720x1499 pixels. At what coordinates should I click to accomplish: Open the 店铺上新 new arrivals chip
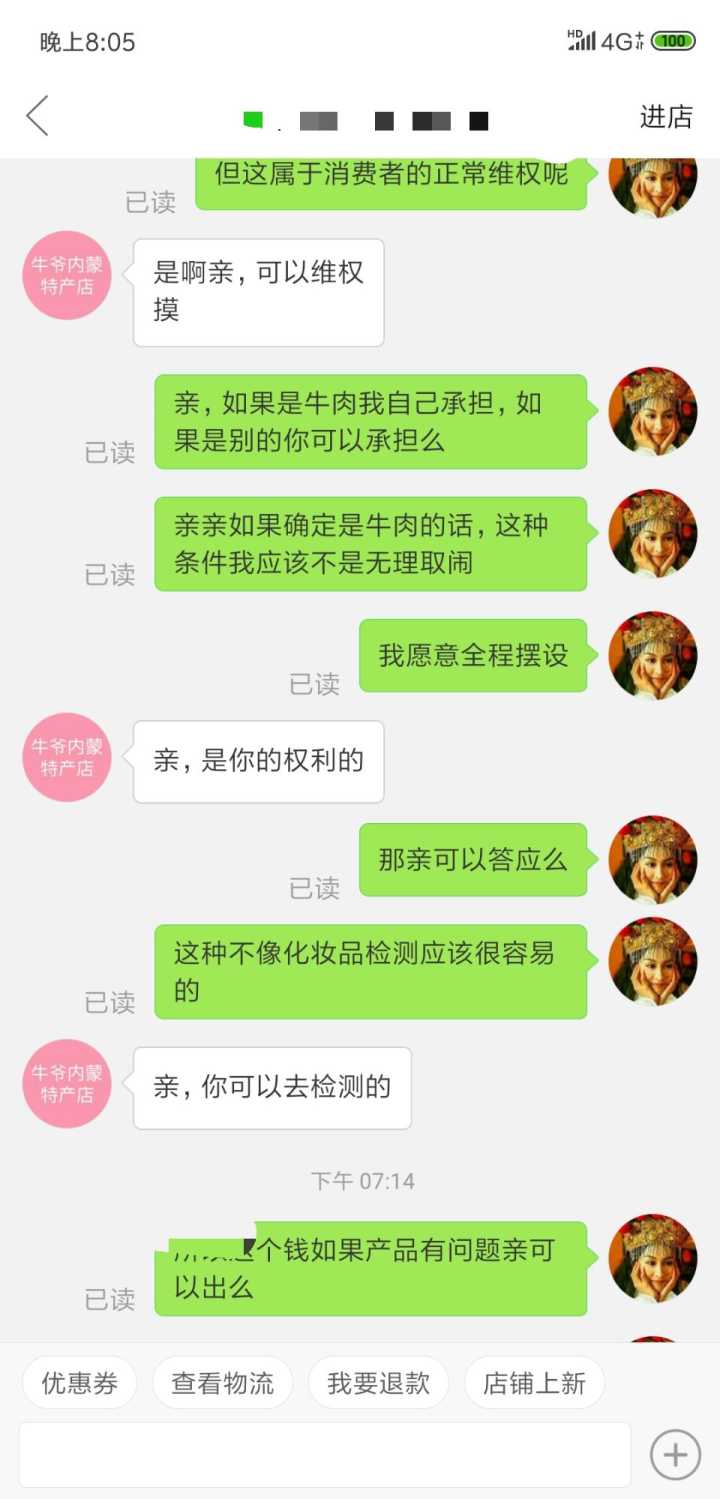534,1383
